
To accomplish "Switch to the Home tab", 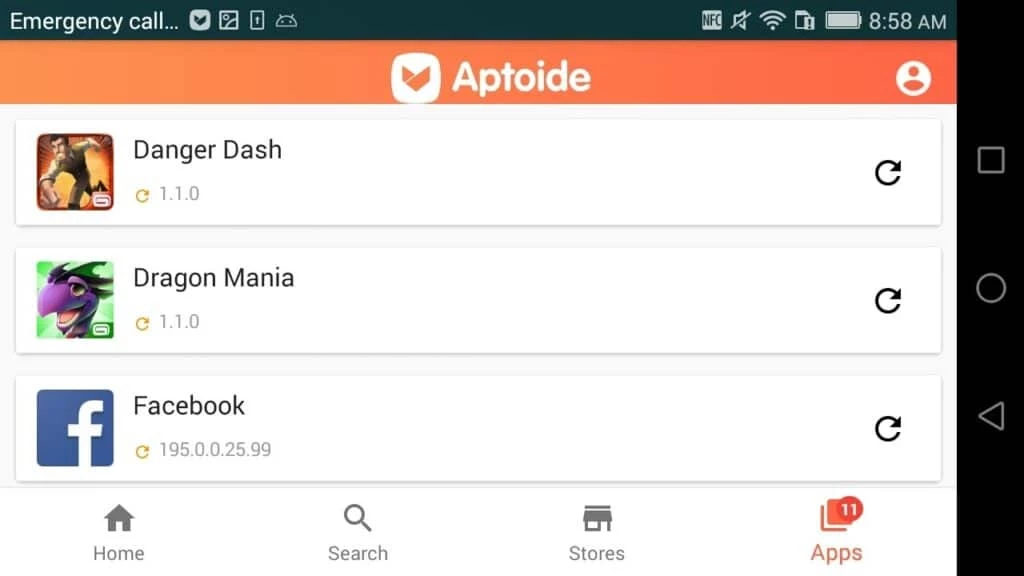I will pyautogui.click(x=119, y=532).
